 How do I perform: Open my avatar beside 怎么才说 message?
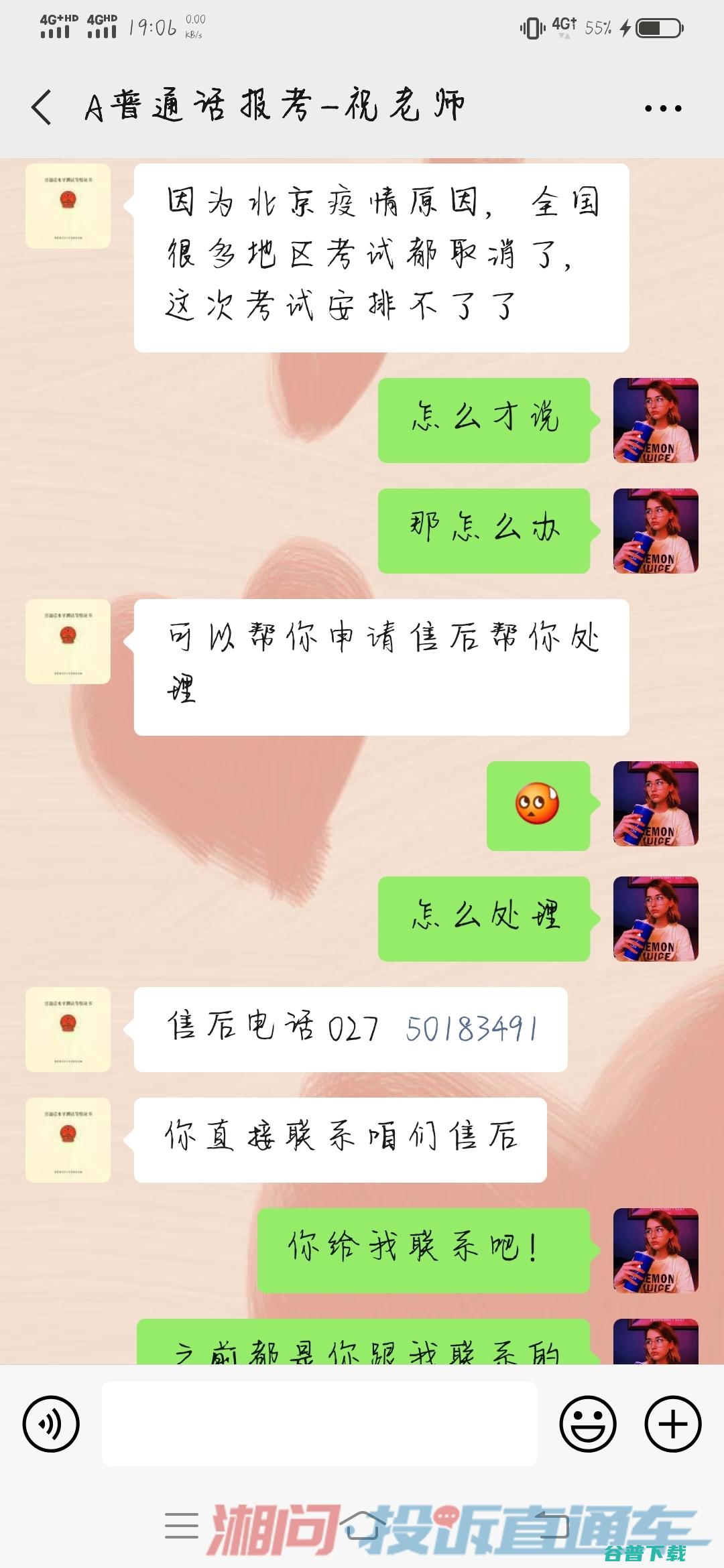coord(656,420)
